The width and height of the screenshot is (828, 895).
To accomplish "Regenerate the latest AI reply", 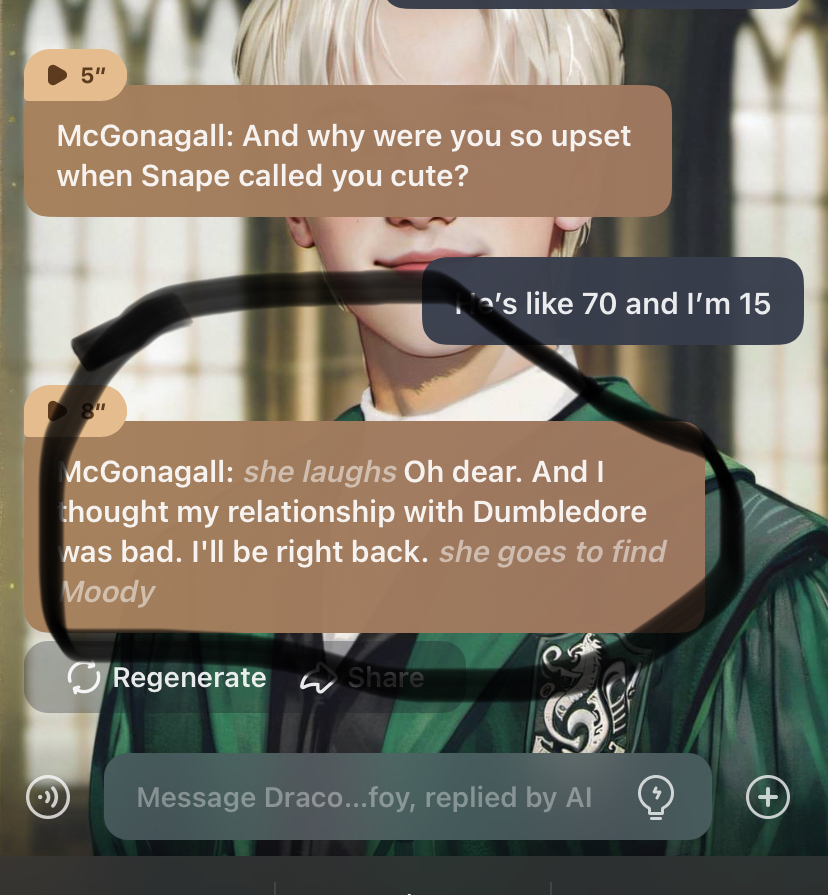I will tap(167, 678).
